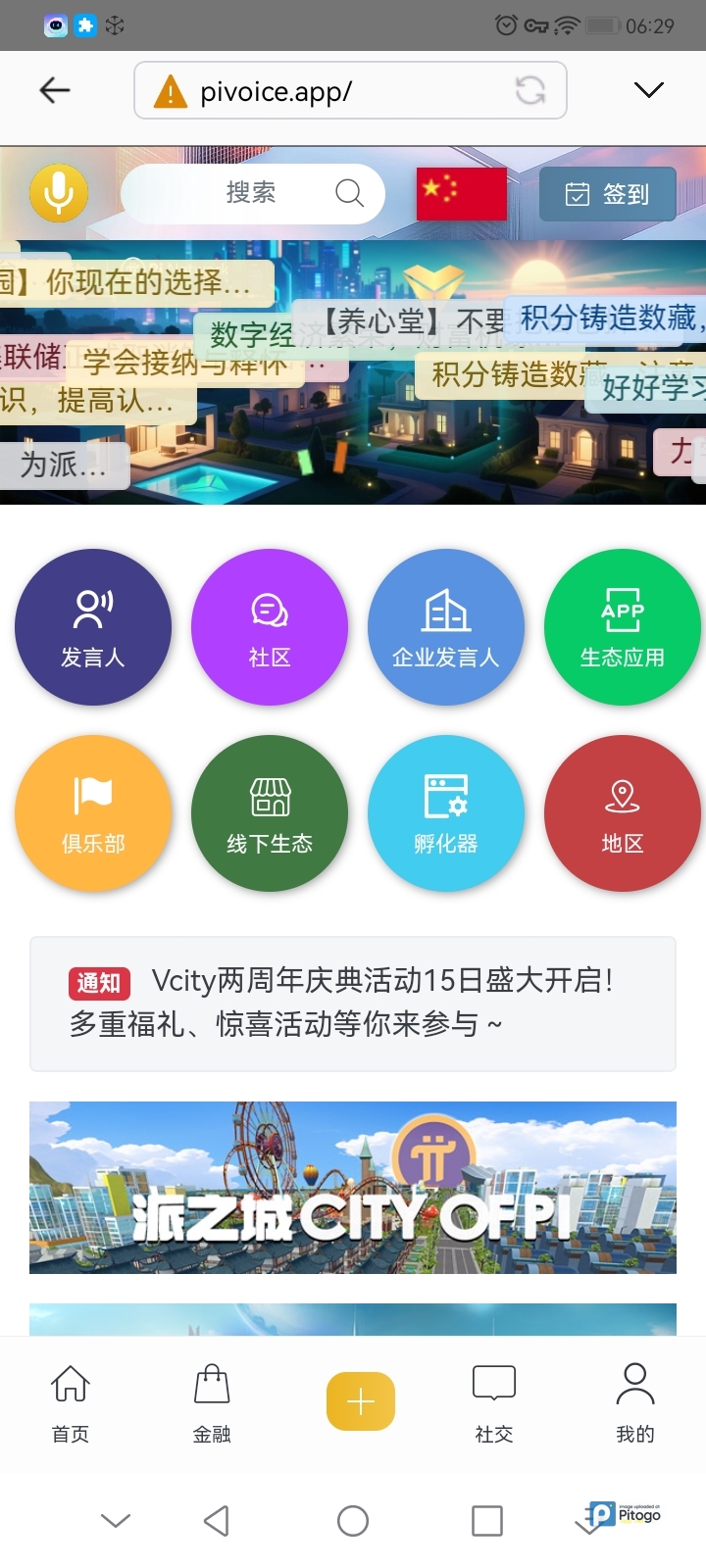Image resolution: width=706 pixels, height=1568 pixels.
Task: Tap the yellow plus button
Action: (x=361, y=1401)
